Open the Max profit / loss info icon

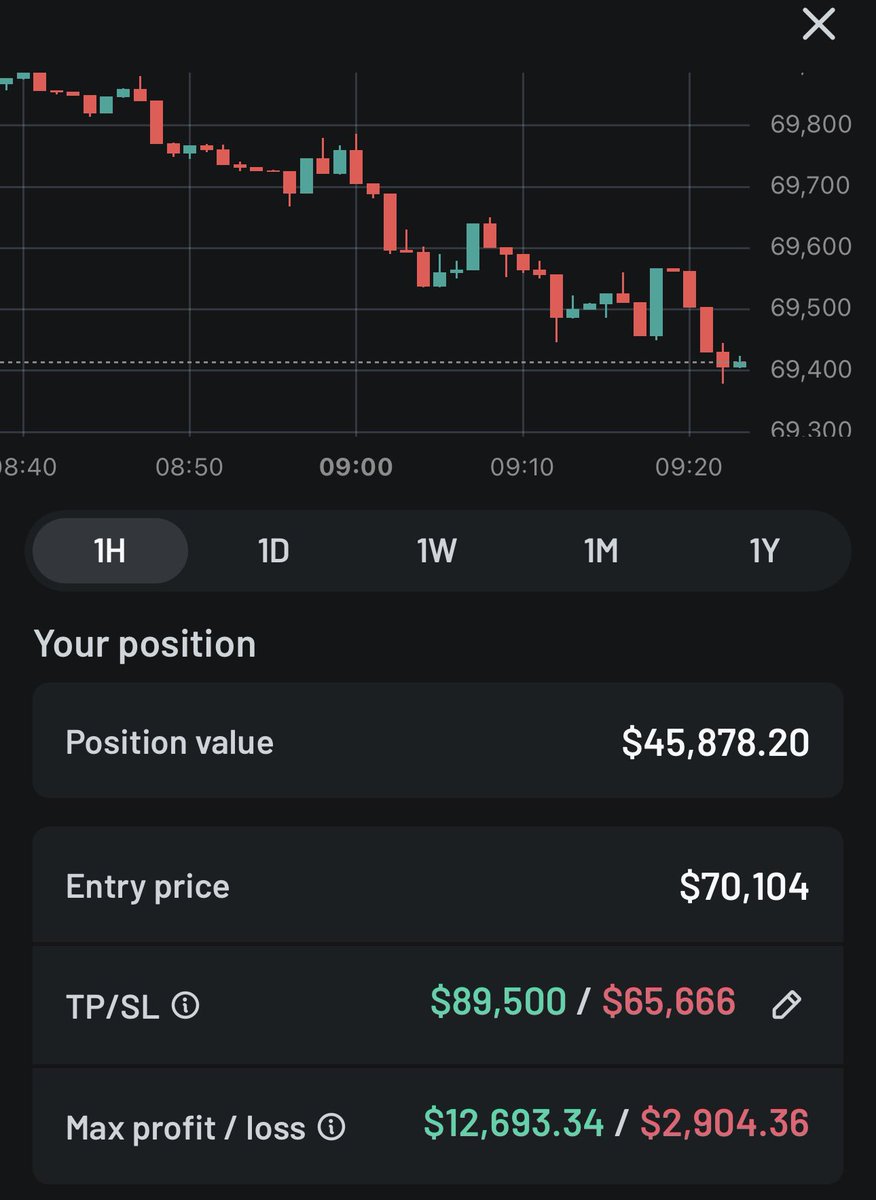[x=331, y=1128]
